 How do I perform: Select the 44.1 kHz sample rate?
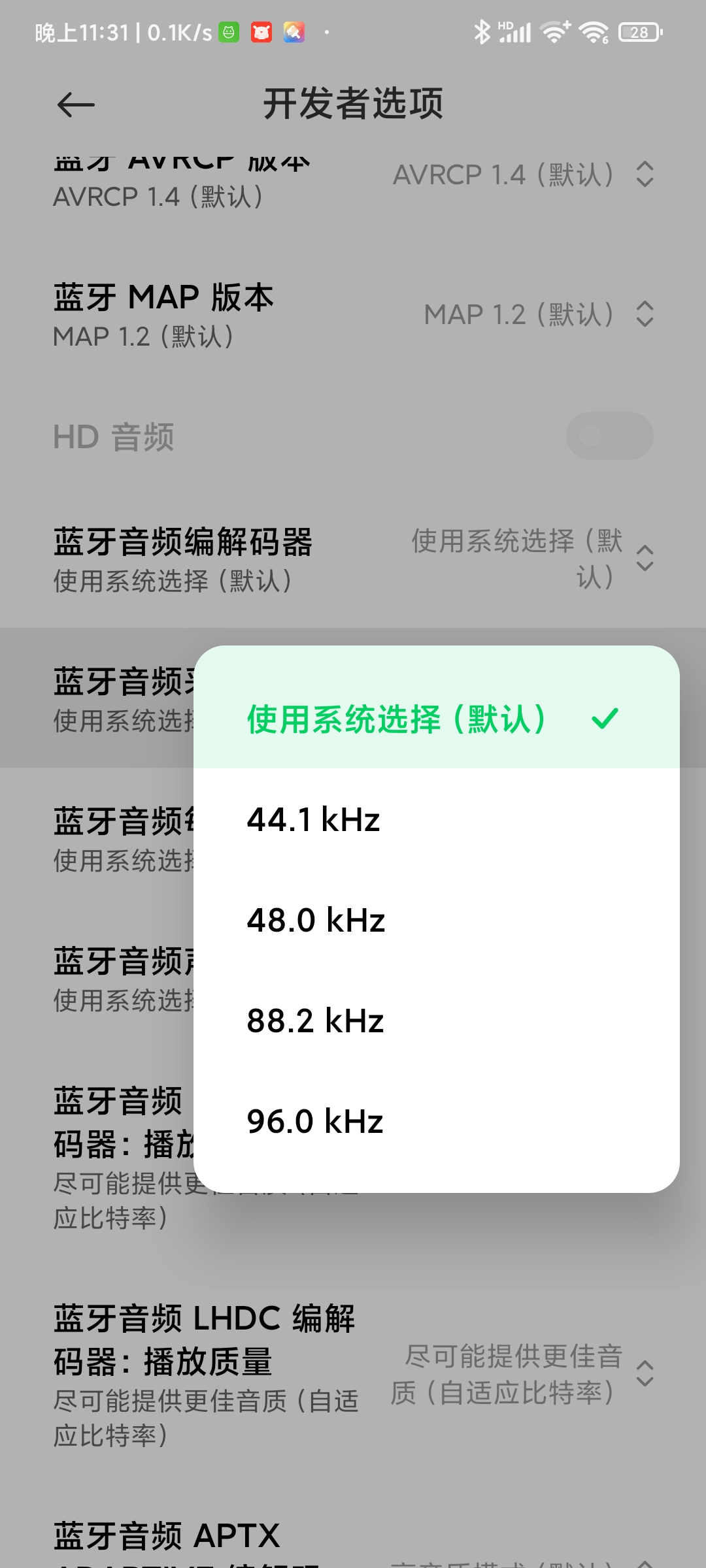point(437,819)
